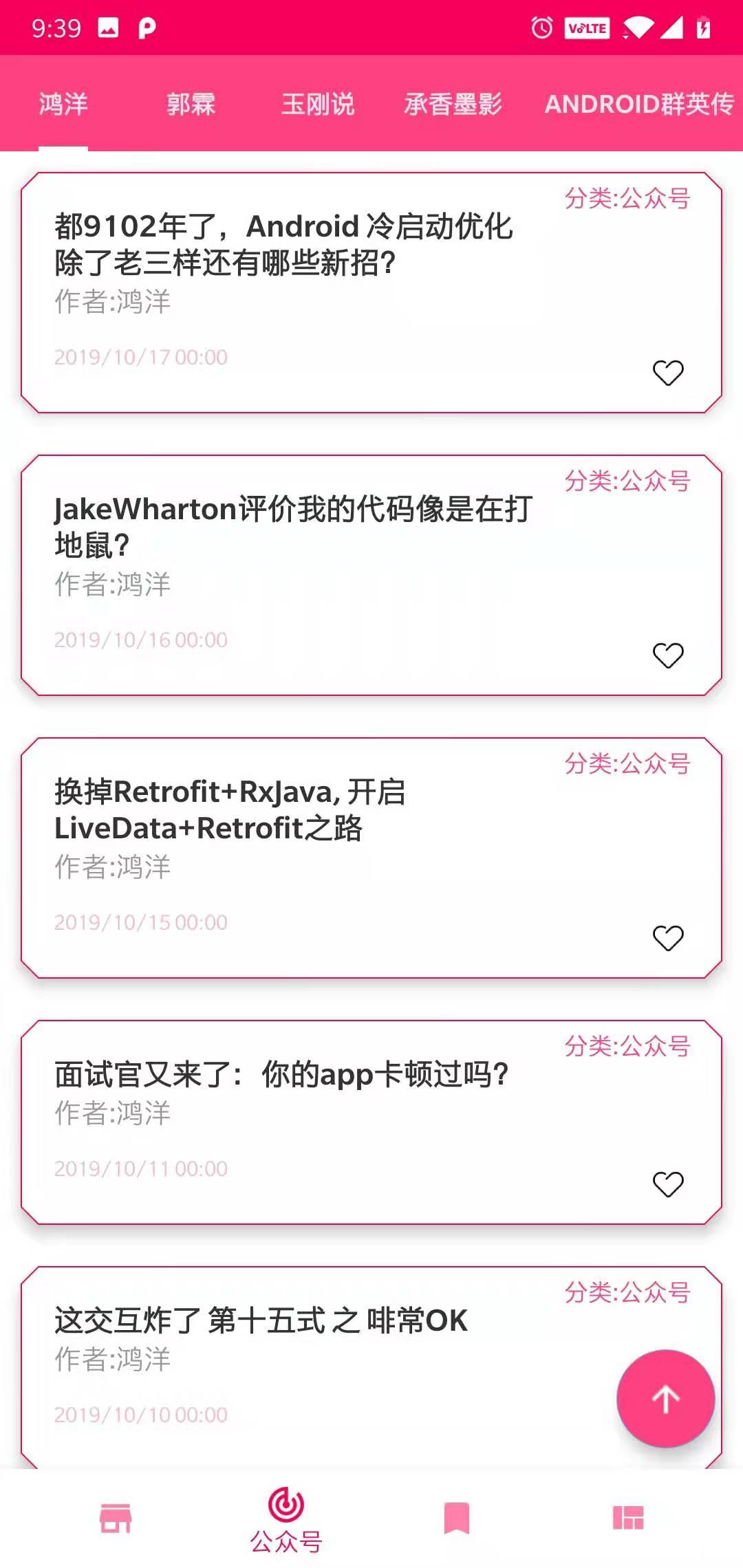Screen dimensions: 743x1568
Task: Open the dashboard grid tab at the bottom
Action: (628, 1518)
